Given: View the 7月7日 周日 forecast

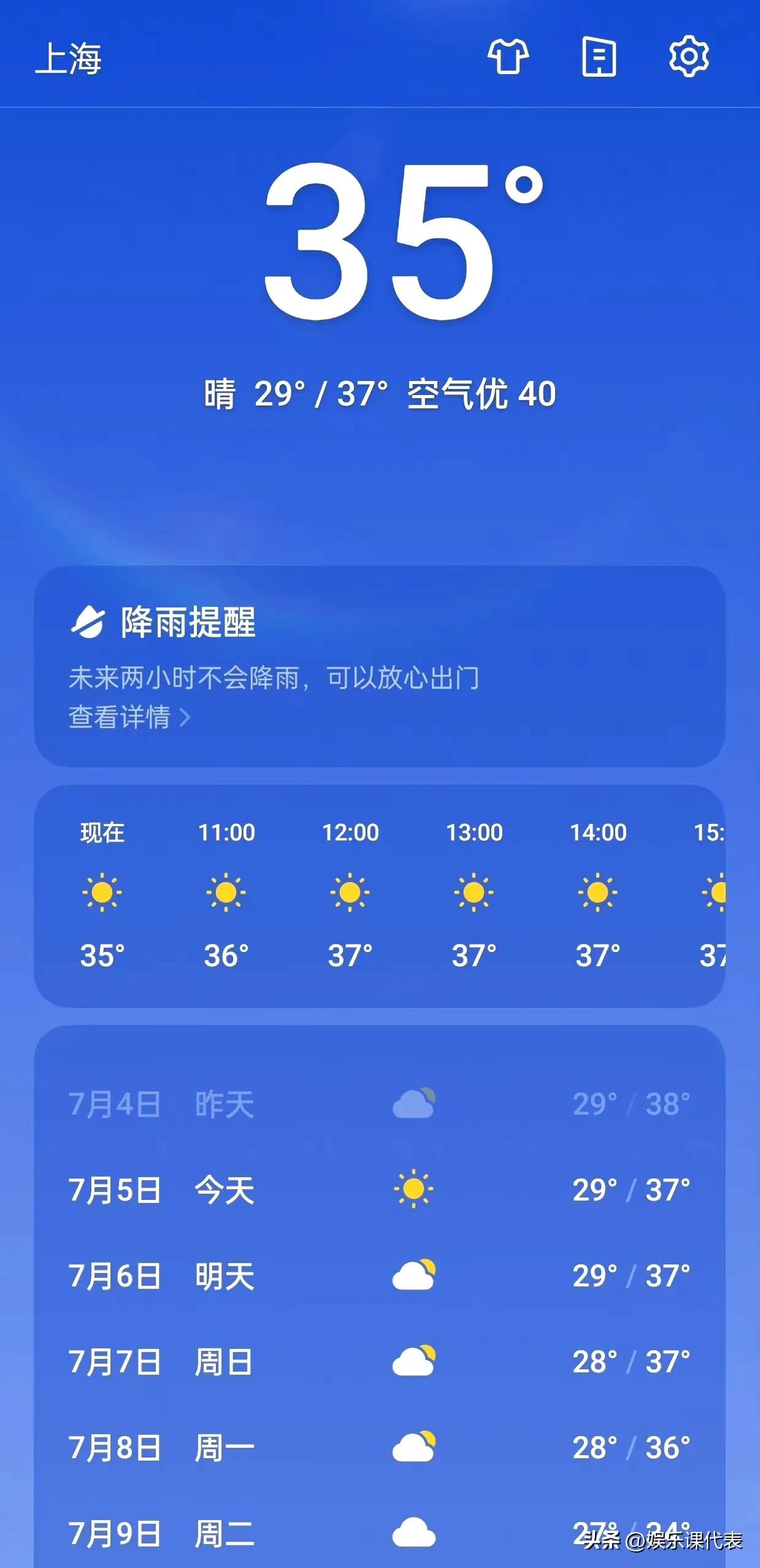Looking at the screenshot, I should (x=379, y=1362).
